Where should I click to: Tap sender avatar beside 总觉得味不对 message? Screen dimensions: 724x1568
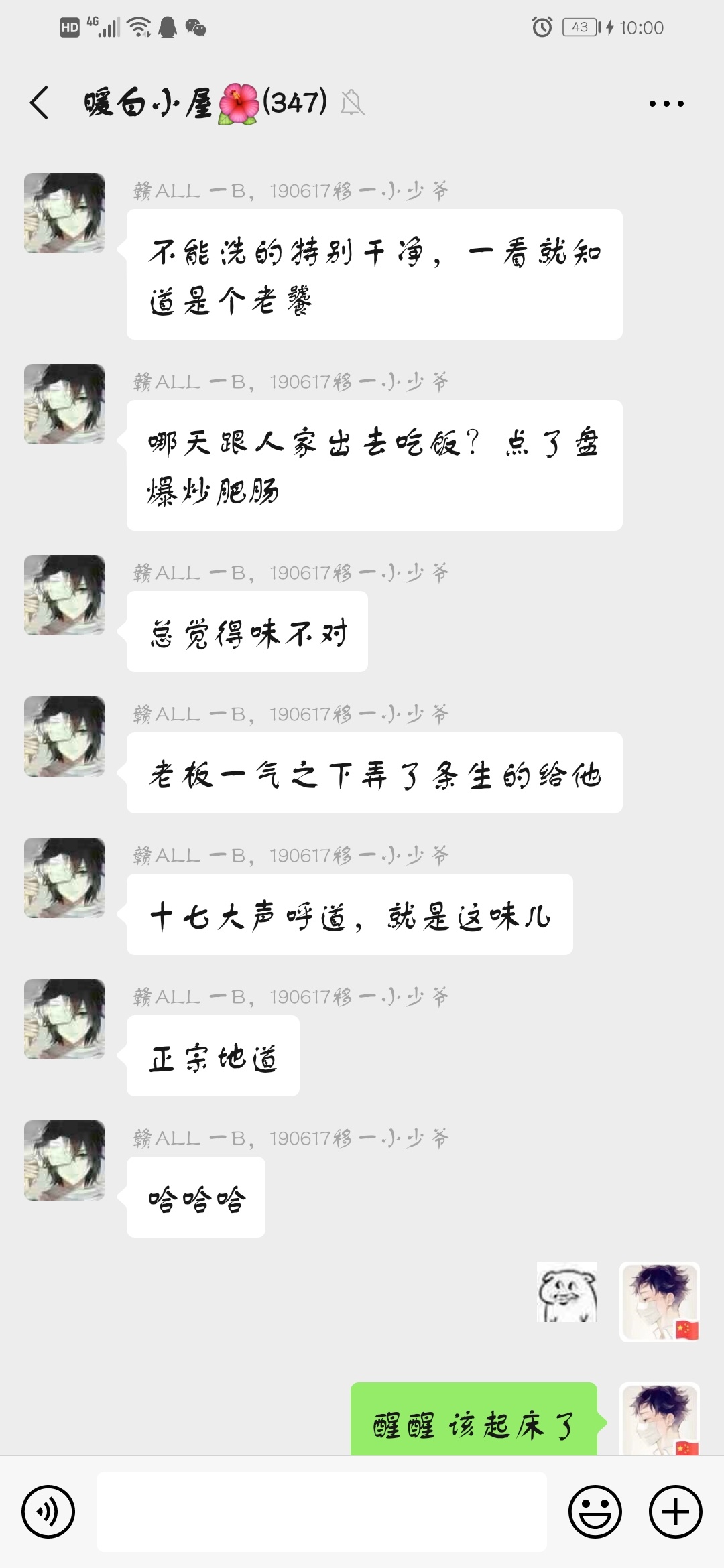[x=64, y=595]
